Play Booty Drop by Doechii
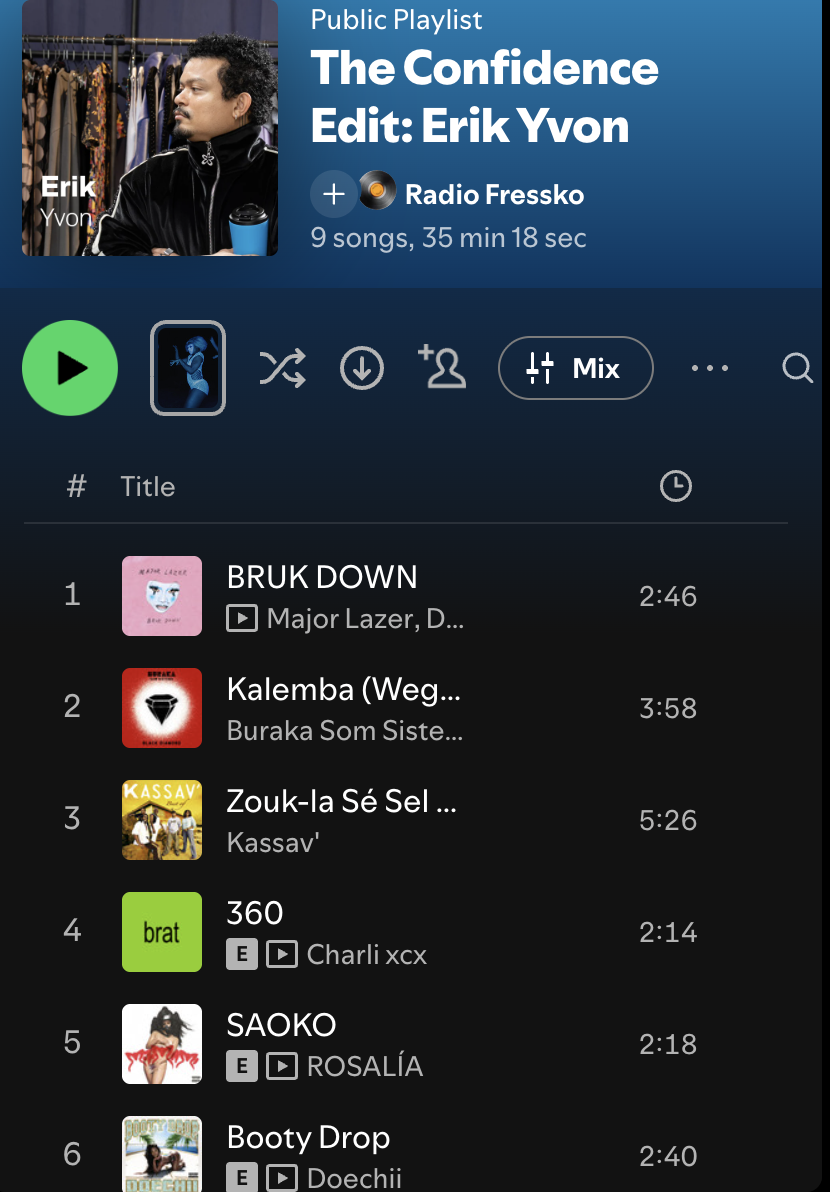Image resolution: width=830 pixels, height=1192 pixels. [308, 1138]
